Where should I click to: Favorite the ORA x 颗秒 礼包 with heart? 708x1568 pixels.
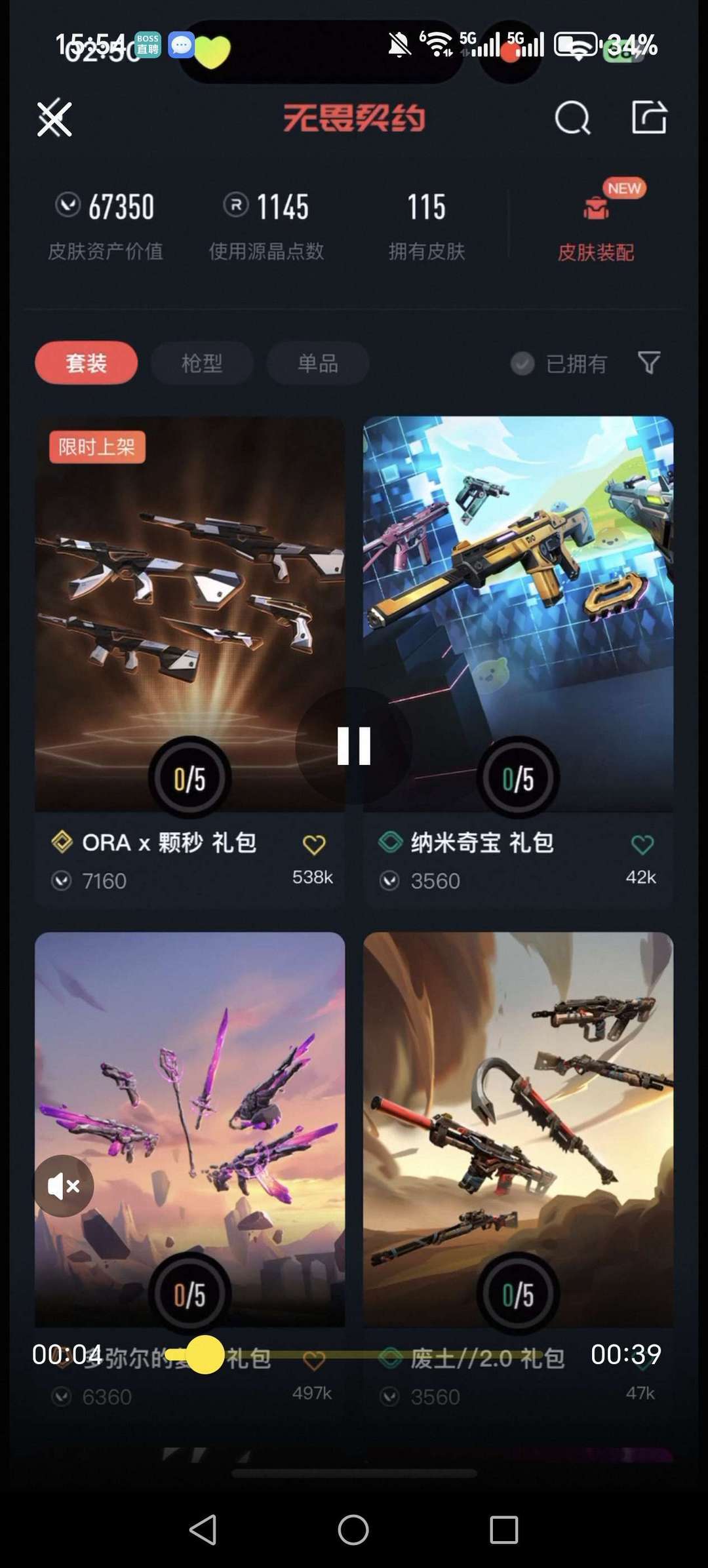pyautogui.click(x=315, y=845)
